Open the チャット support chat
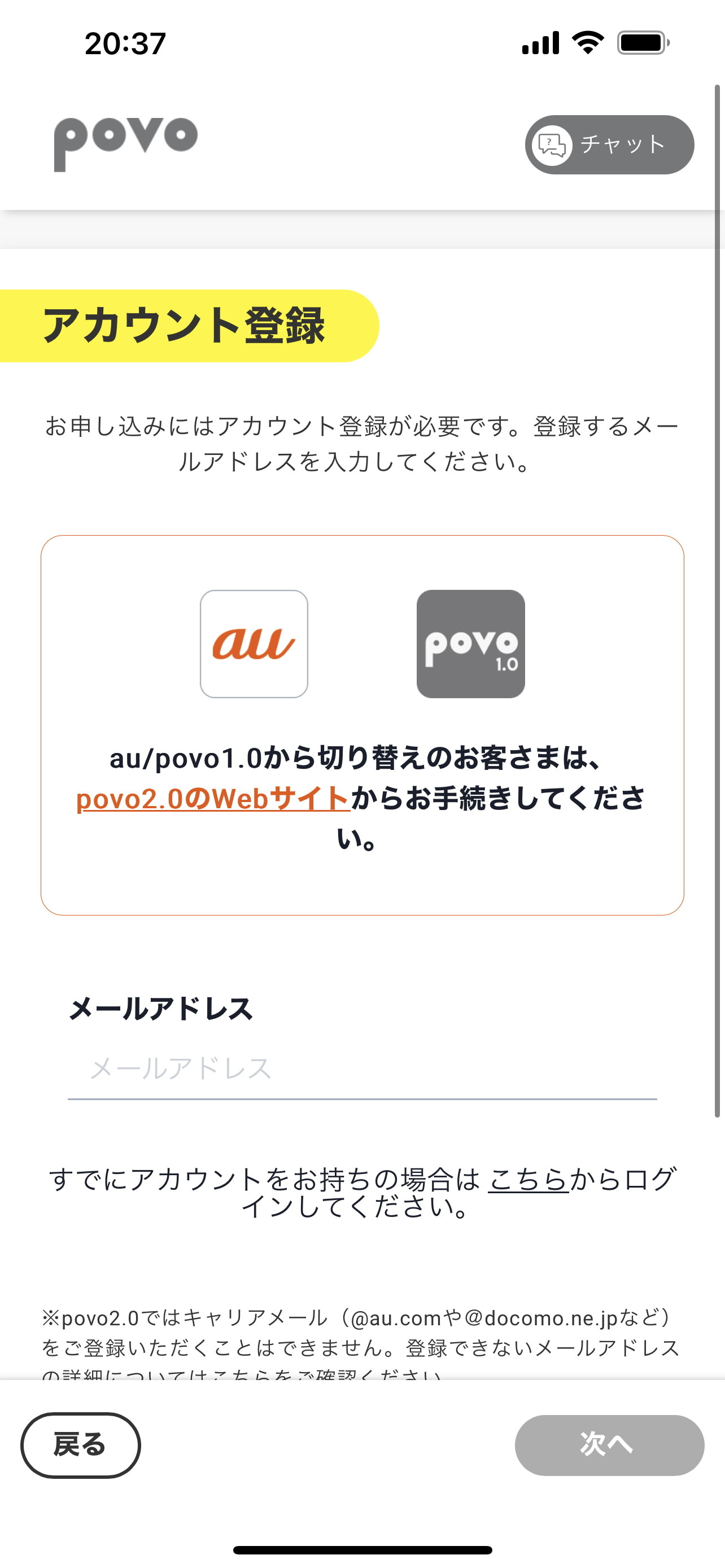Image resolution: width=725 pixels, height=1568 pixels. coord(609,144)
